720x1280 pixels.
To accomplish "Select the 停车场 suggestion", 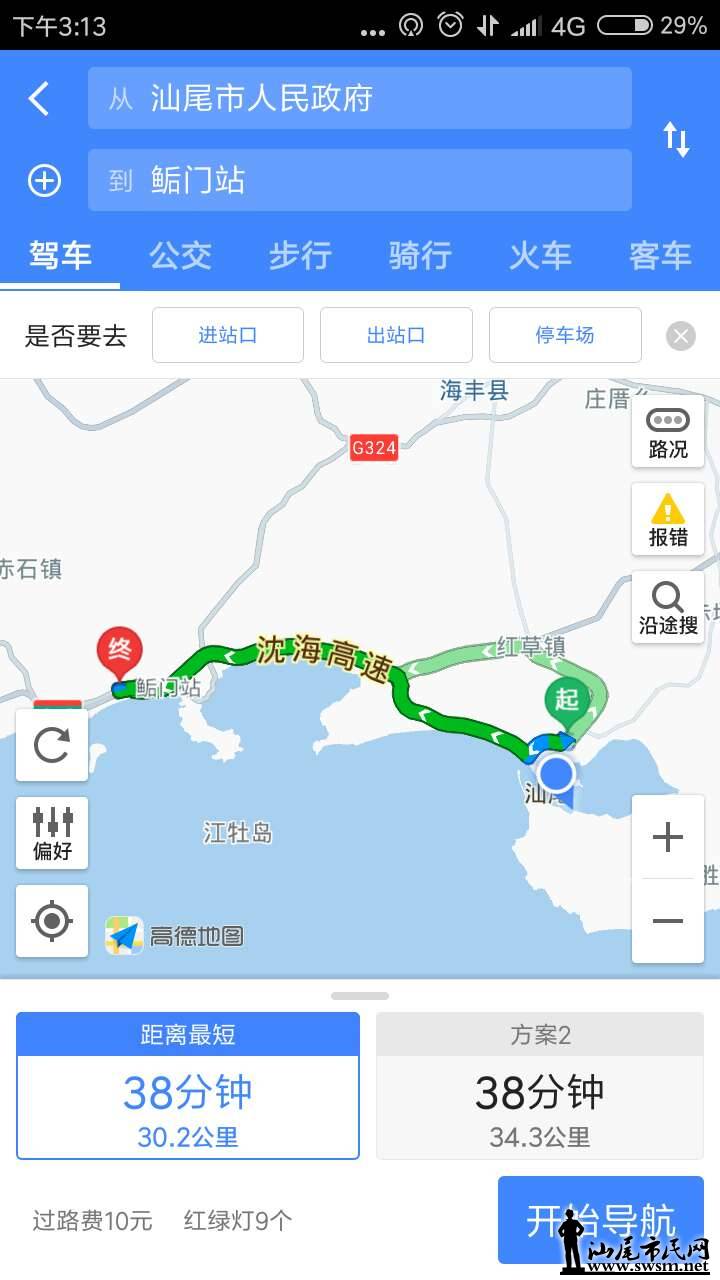I will pos(565,335).
